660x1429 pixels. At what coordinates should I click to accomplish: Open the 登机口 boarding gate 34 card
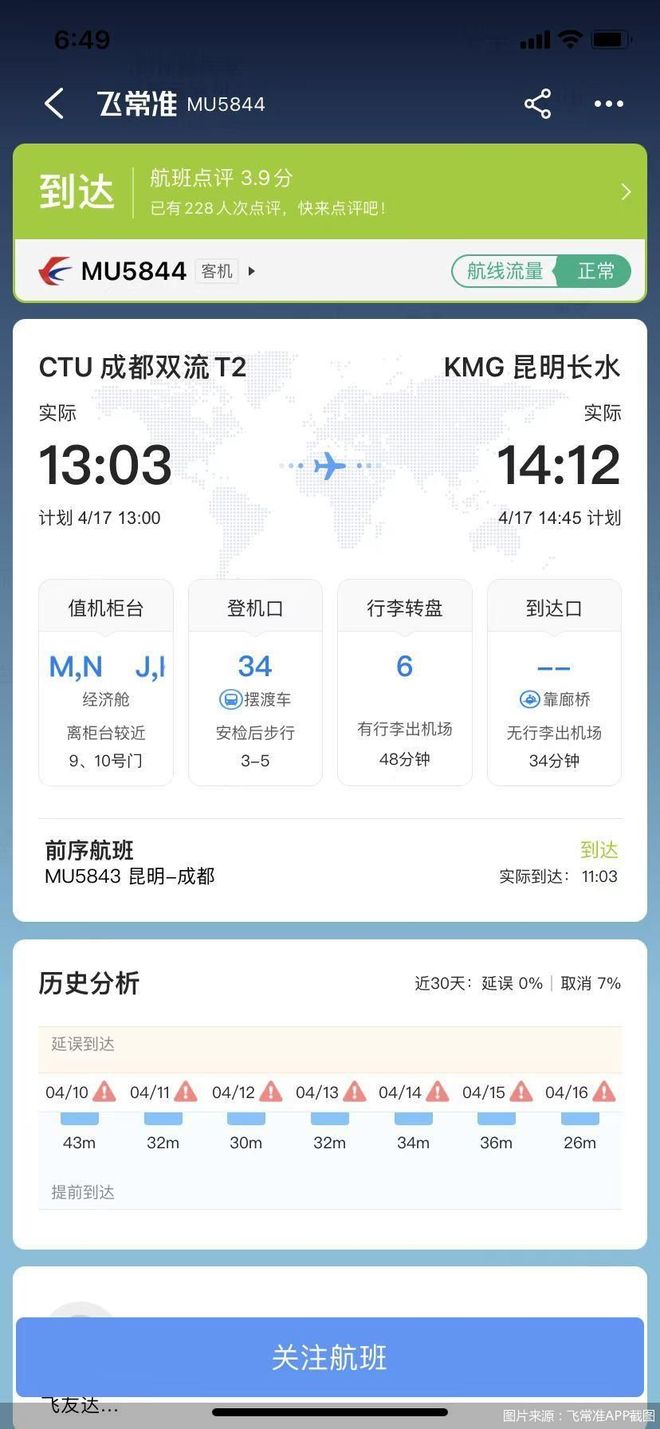pos(255,682)
